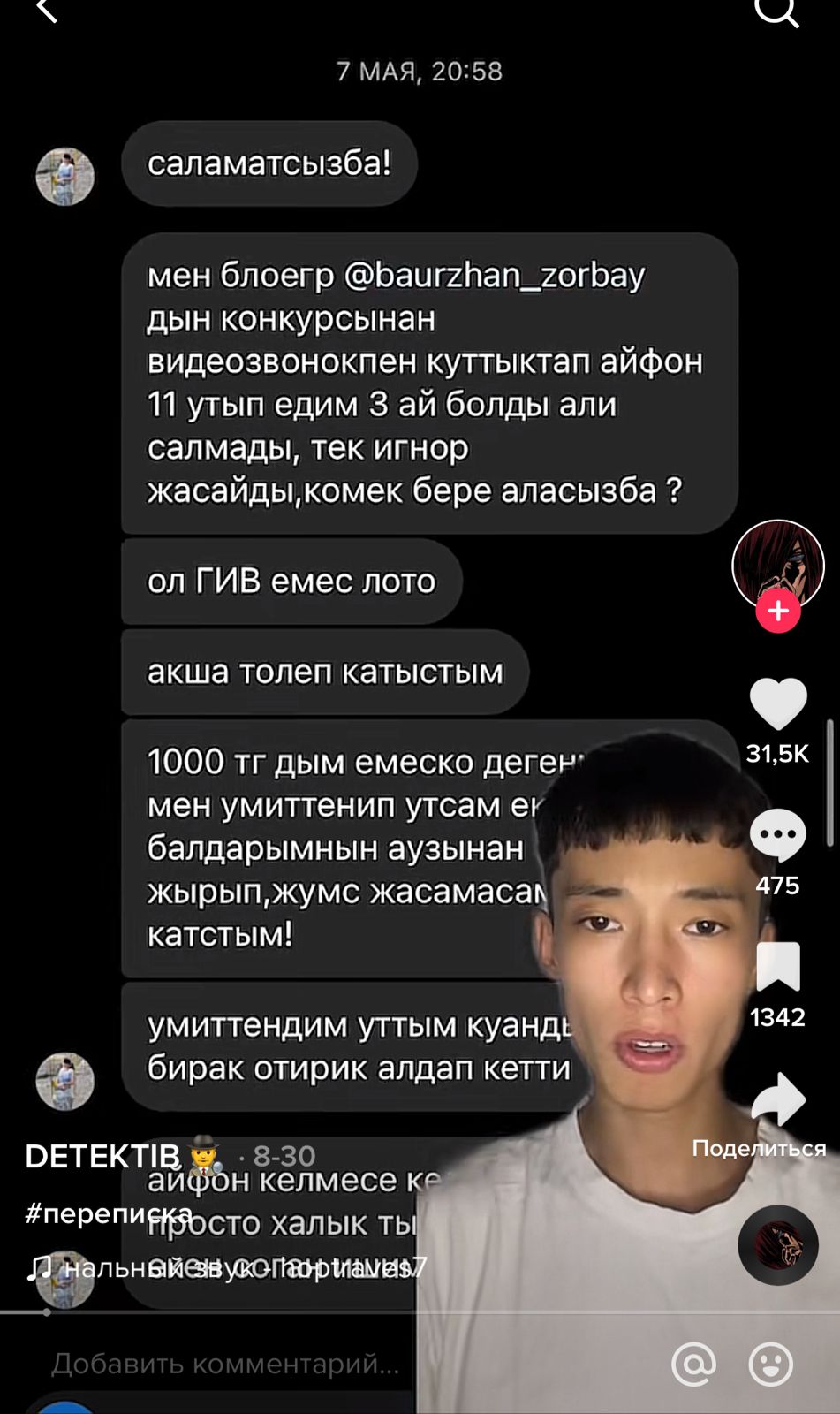Open the DETEKTIB username link
The height and width of the screenshot is (1414, 840).
pos(102,1156)
